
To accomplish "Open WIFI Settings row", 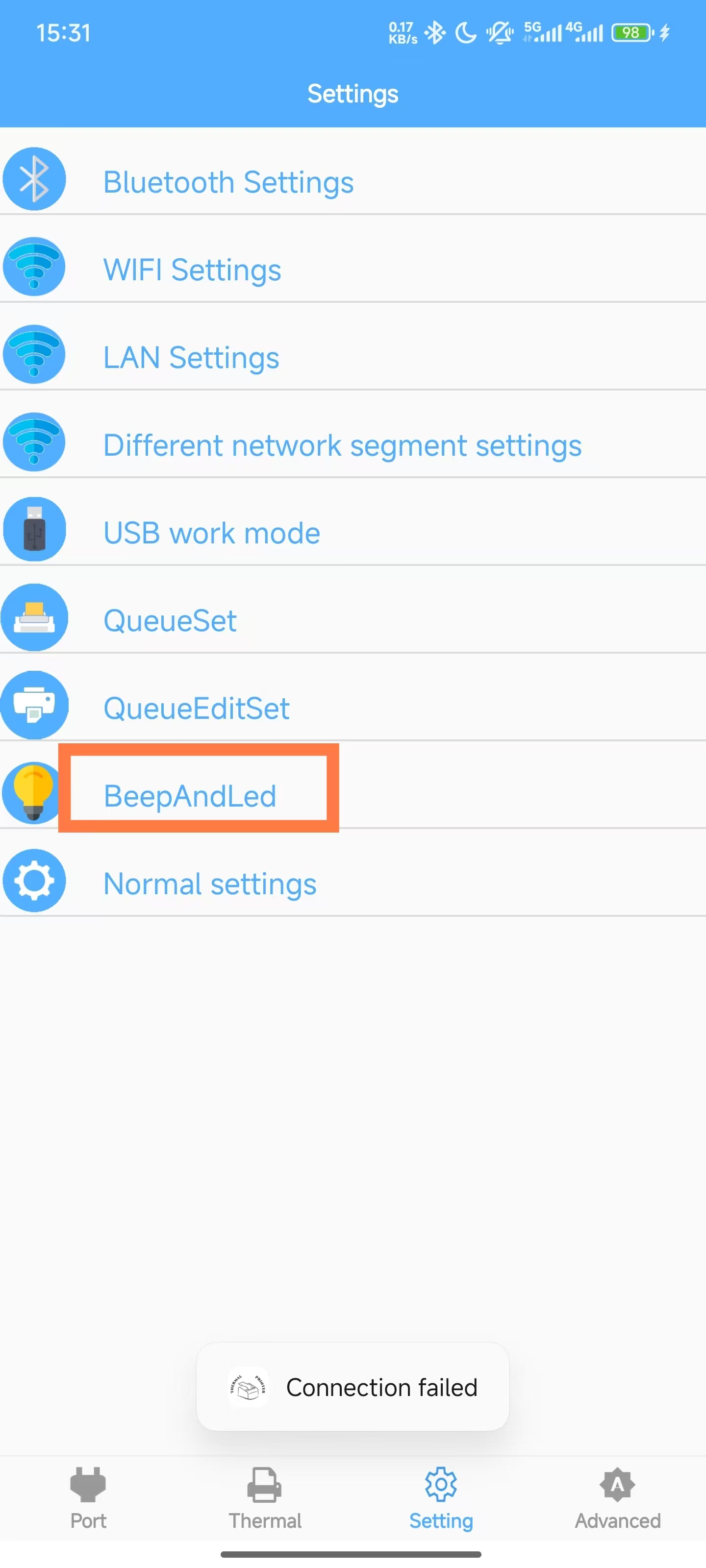I will coord(353,268).
